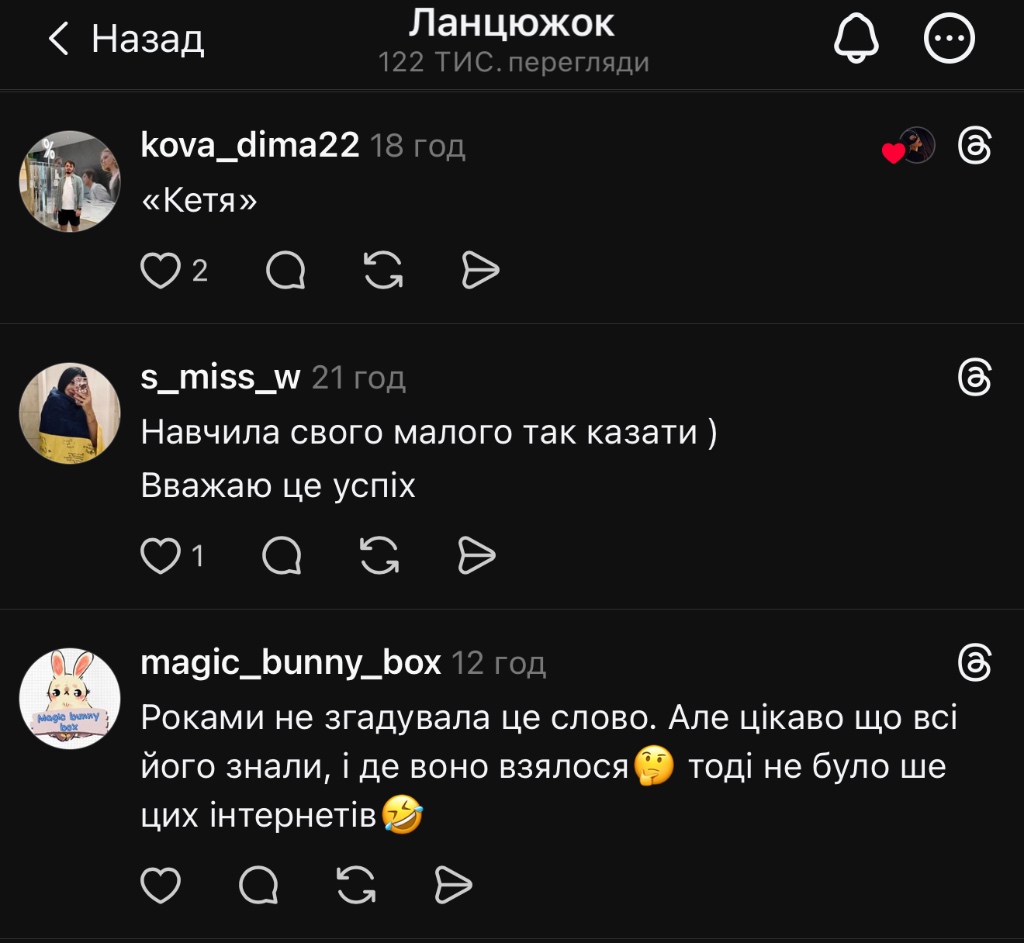The width and height of the screenshot is (1024, 943).
Task: View s_miss_w's profile via username
Action: pos(220,377)
